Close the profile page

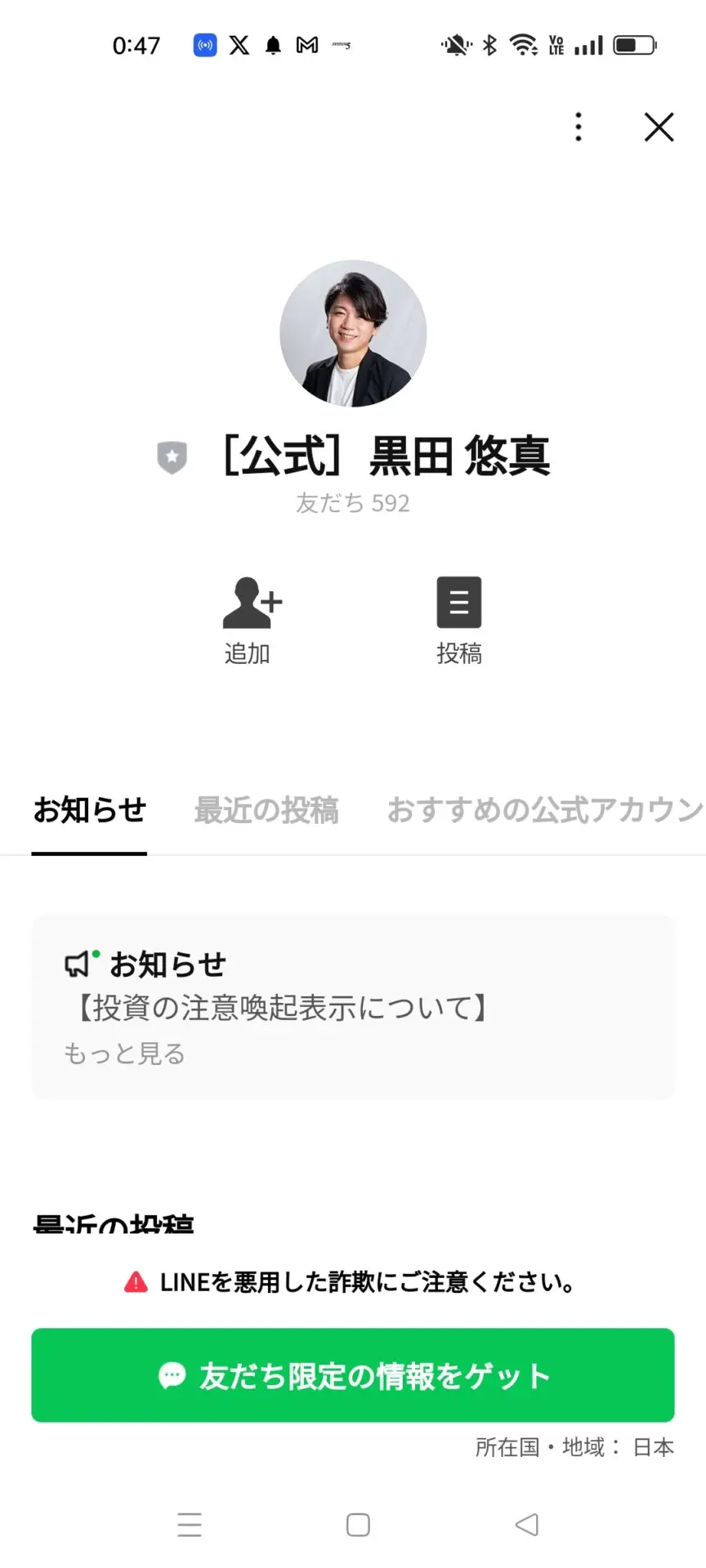659,127
